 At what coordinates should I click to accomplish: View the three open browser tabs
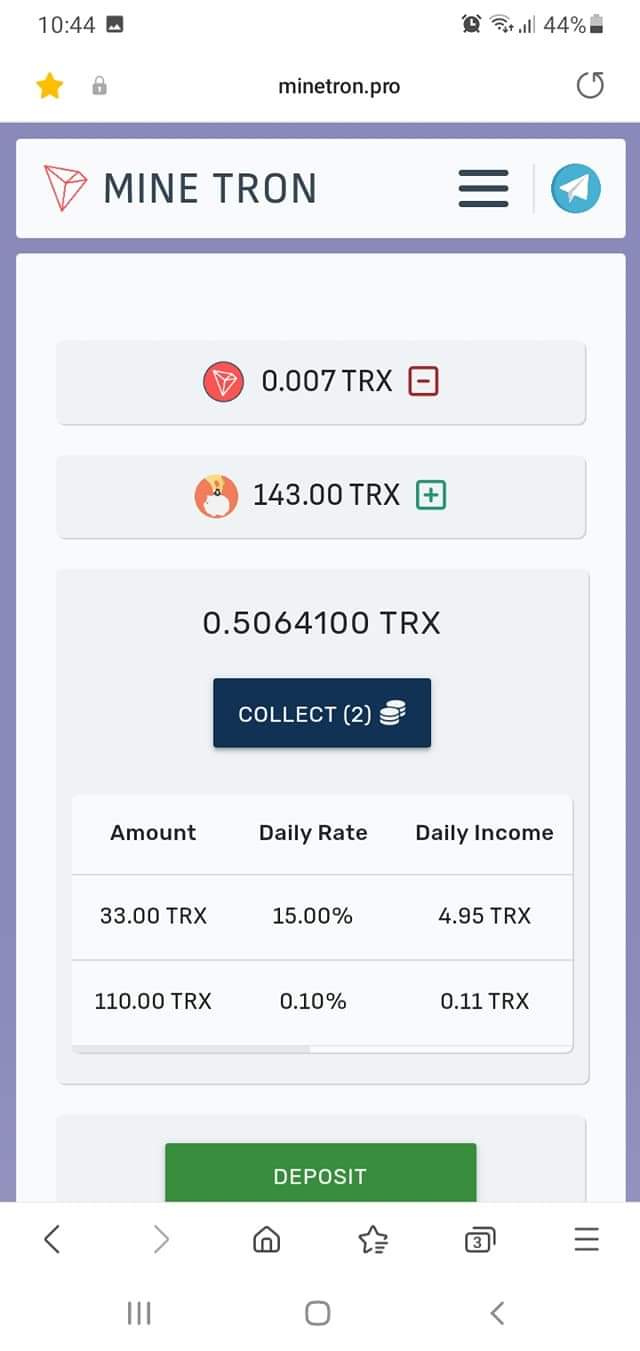480,1240
